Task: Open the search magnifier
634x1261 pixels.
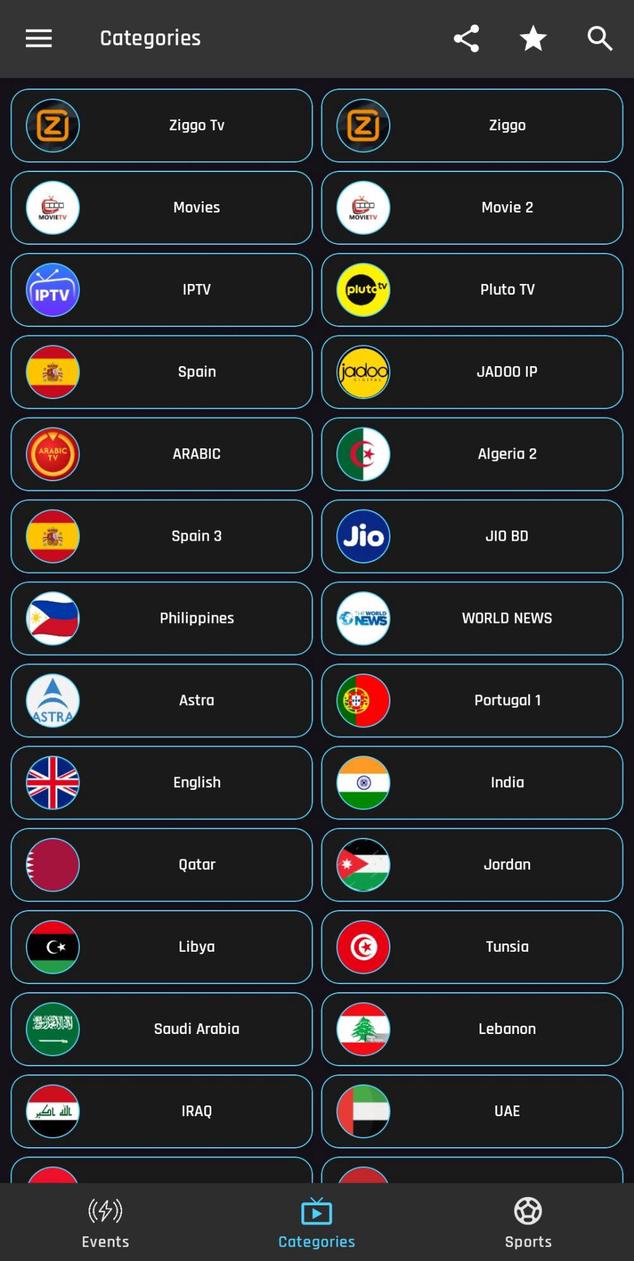Action: click(x=599, y=38)
